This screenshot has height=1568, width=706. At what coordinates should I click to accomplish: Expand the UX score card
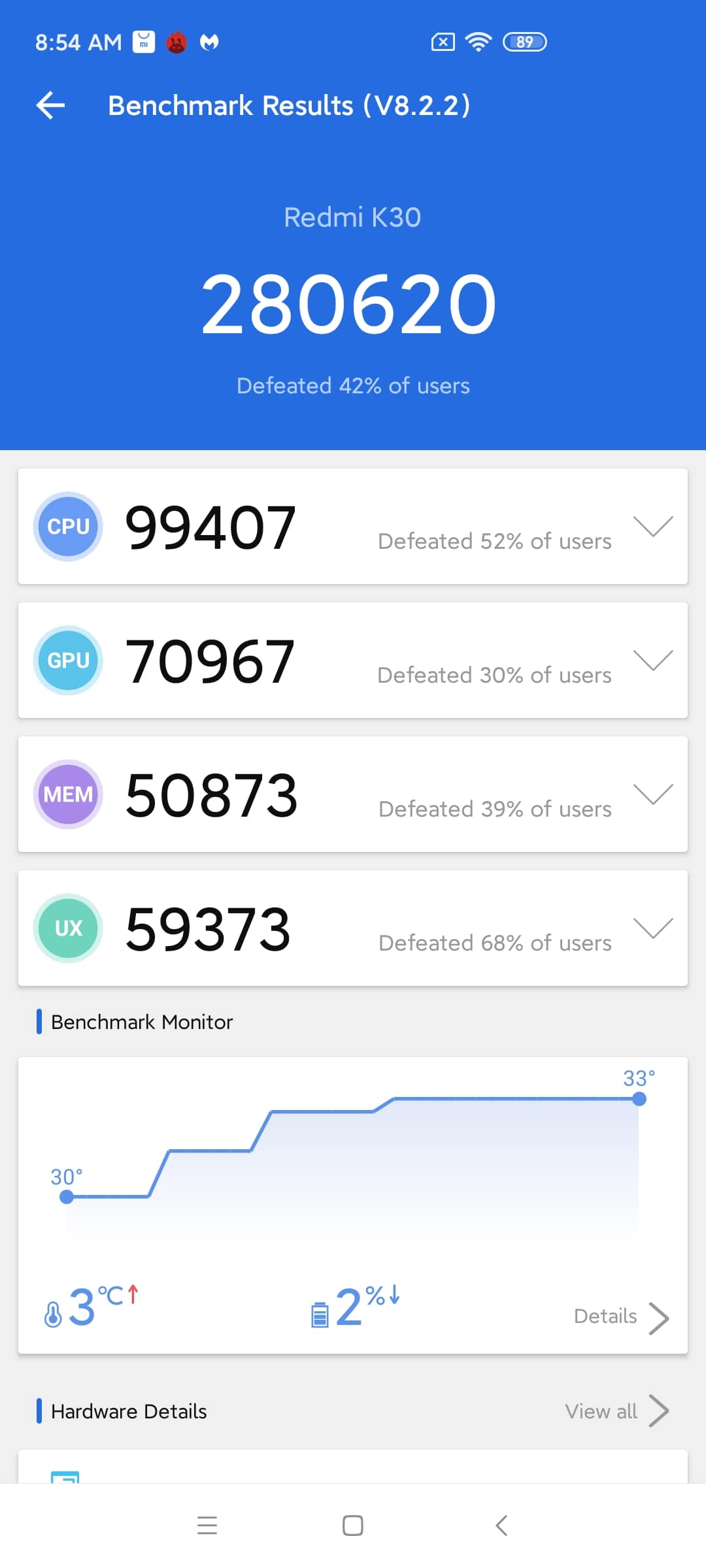[x=653, y=928]
